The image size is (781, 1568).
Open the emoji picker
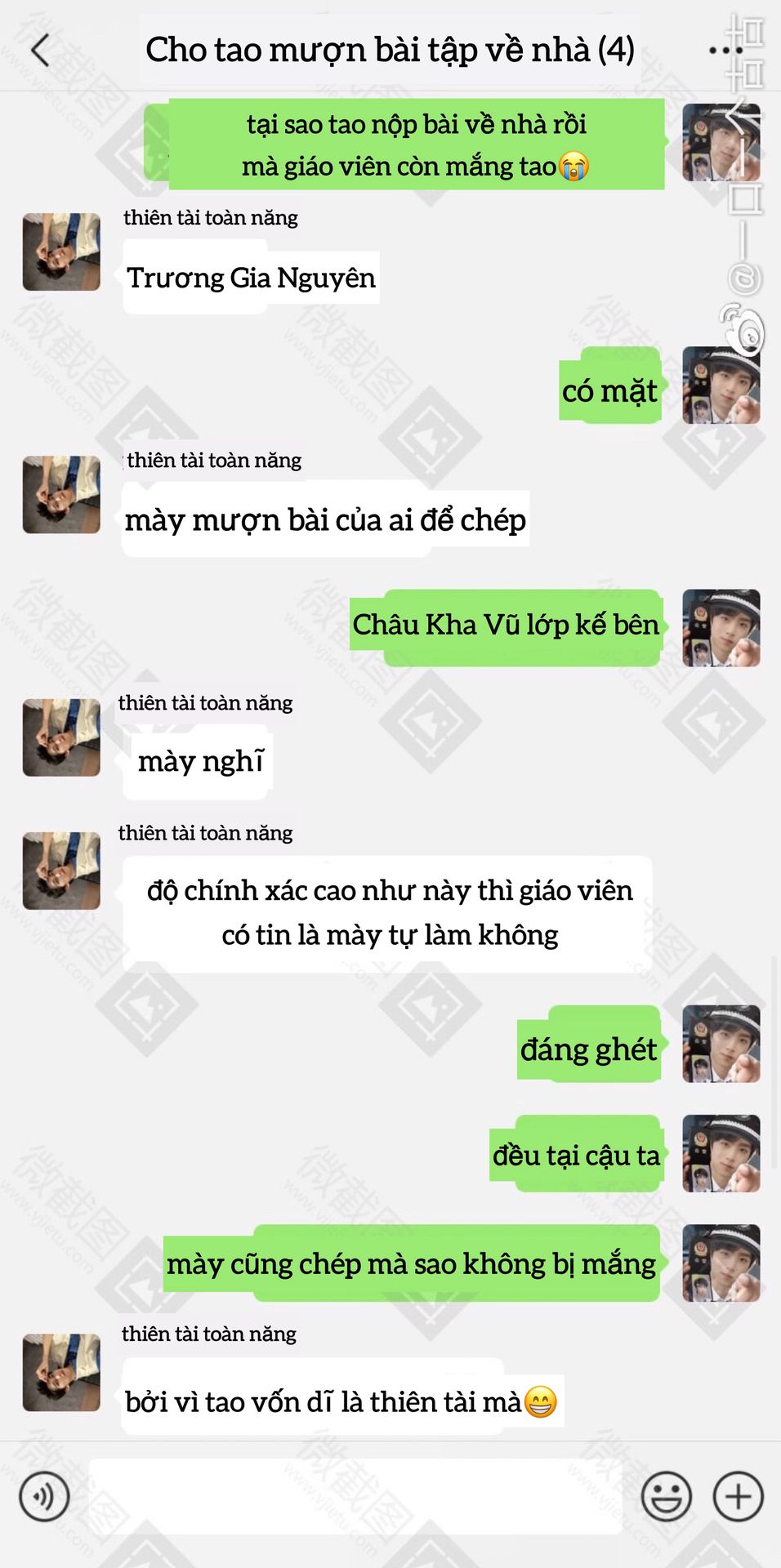[x=667, y=1496]
